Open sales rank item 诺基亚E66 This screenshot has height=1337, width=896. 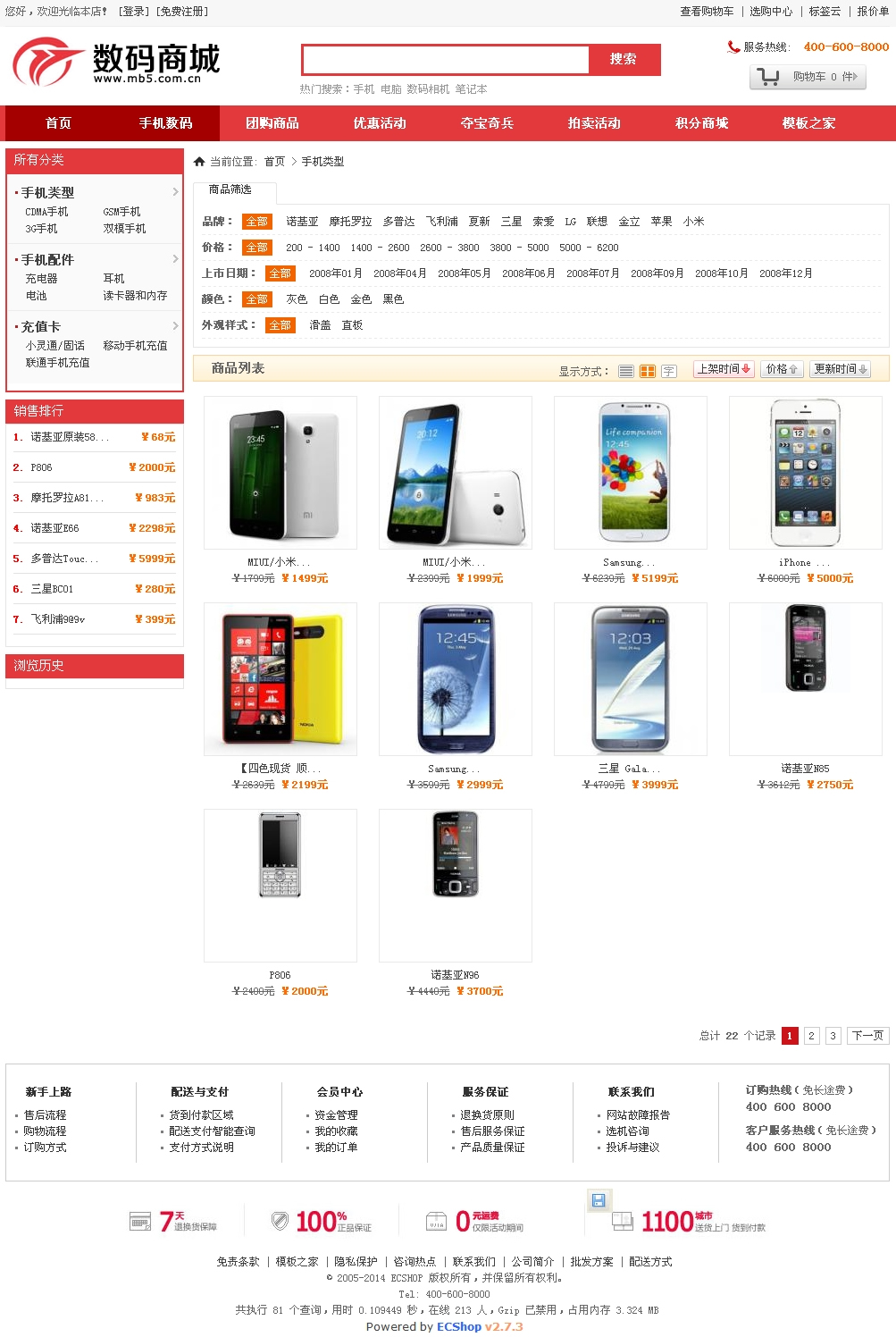coord(54,528)
